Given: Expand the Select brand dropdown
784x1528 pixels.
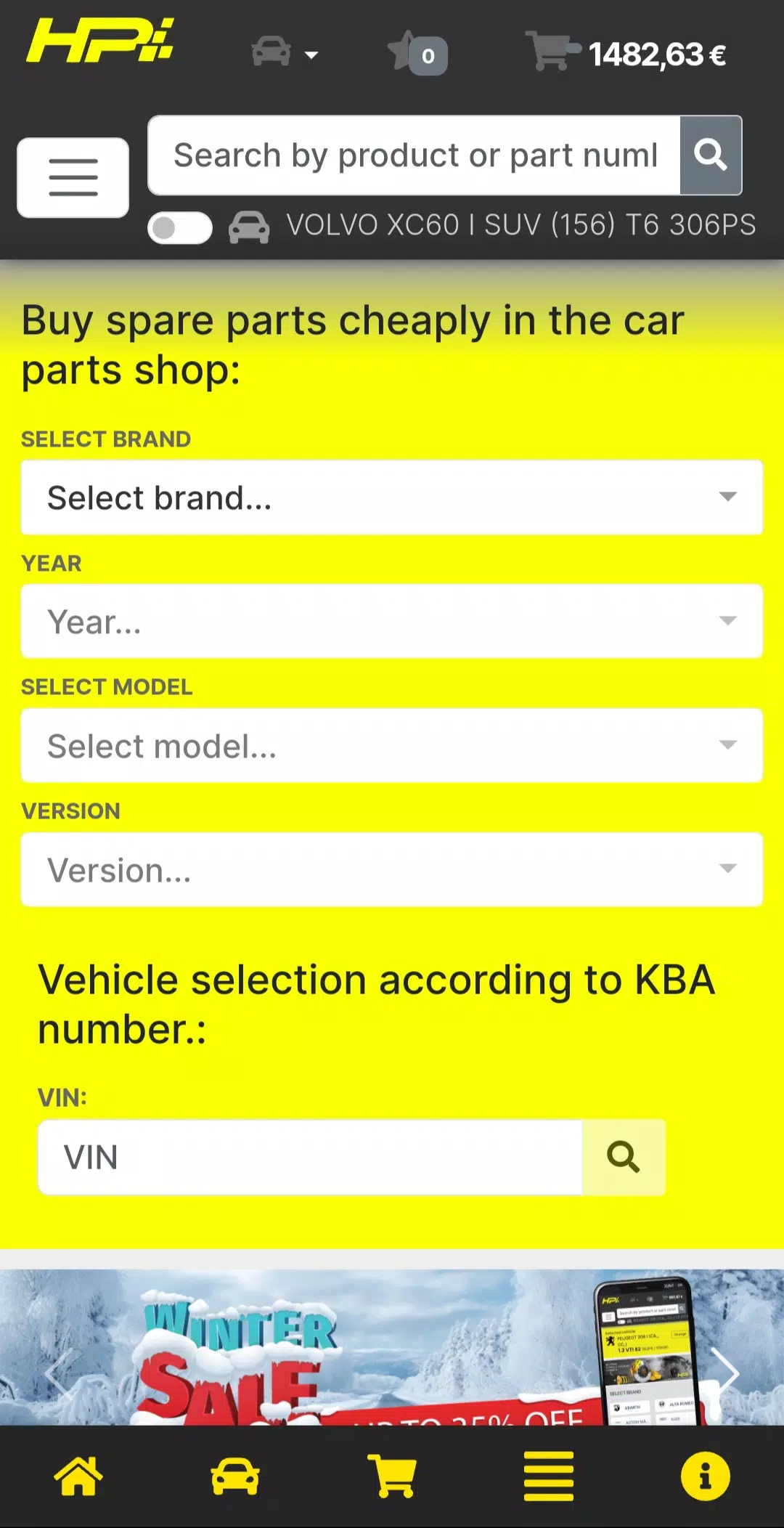Looking at the screenshot, I should 392,497.
